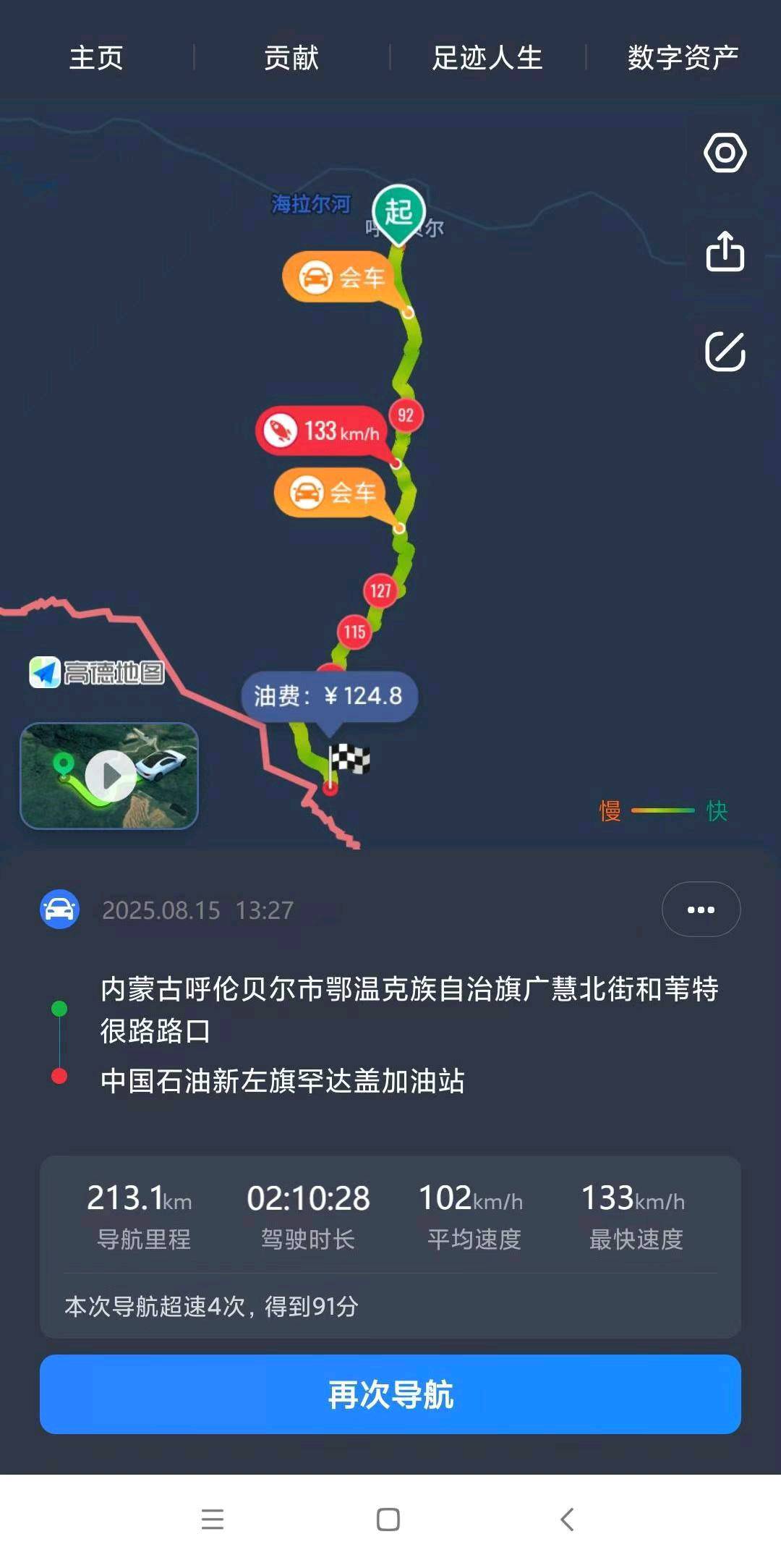The height and width of the screenshot is (1568, 781).
Task: Play the route replay video thumbnail
Action: pos(109,776)
